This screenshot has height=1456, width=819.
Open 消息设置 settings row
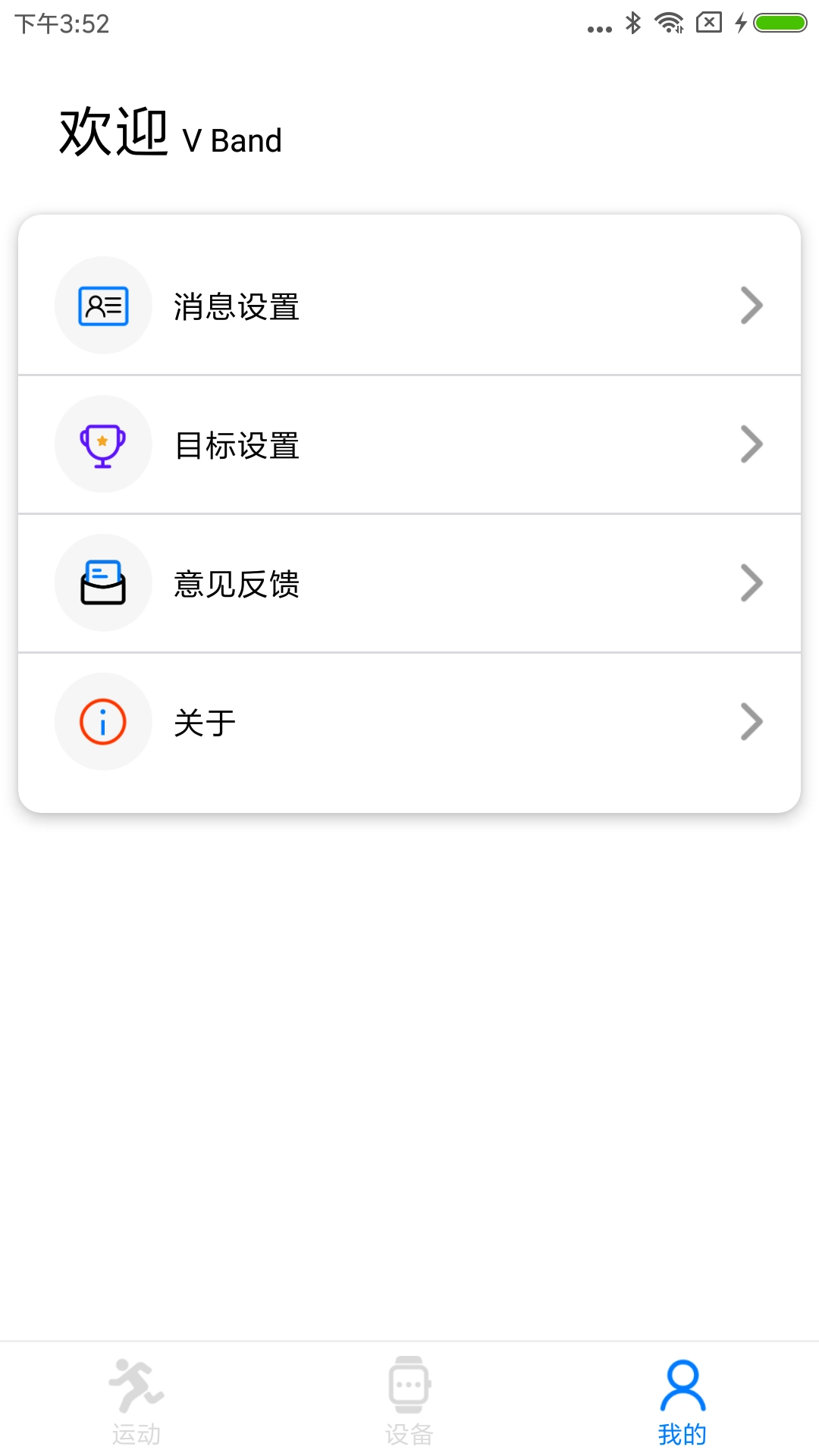[409, 305]
